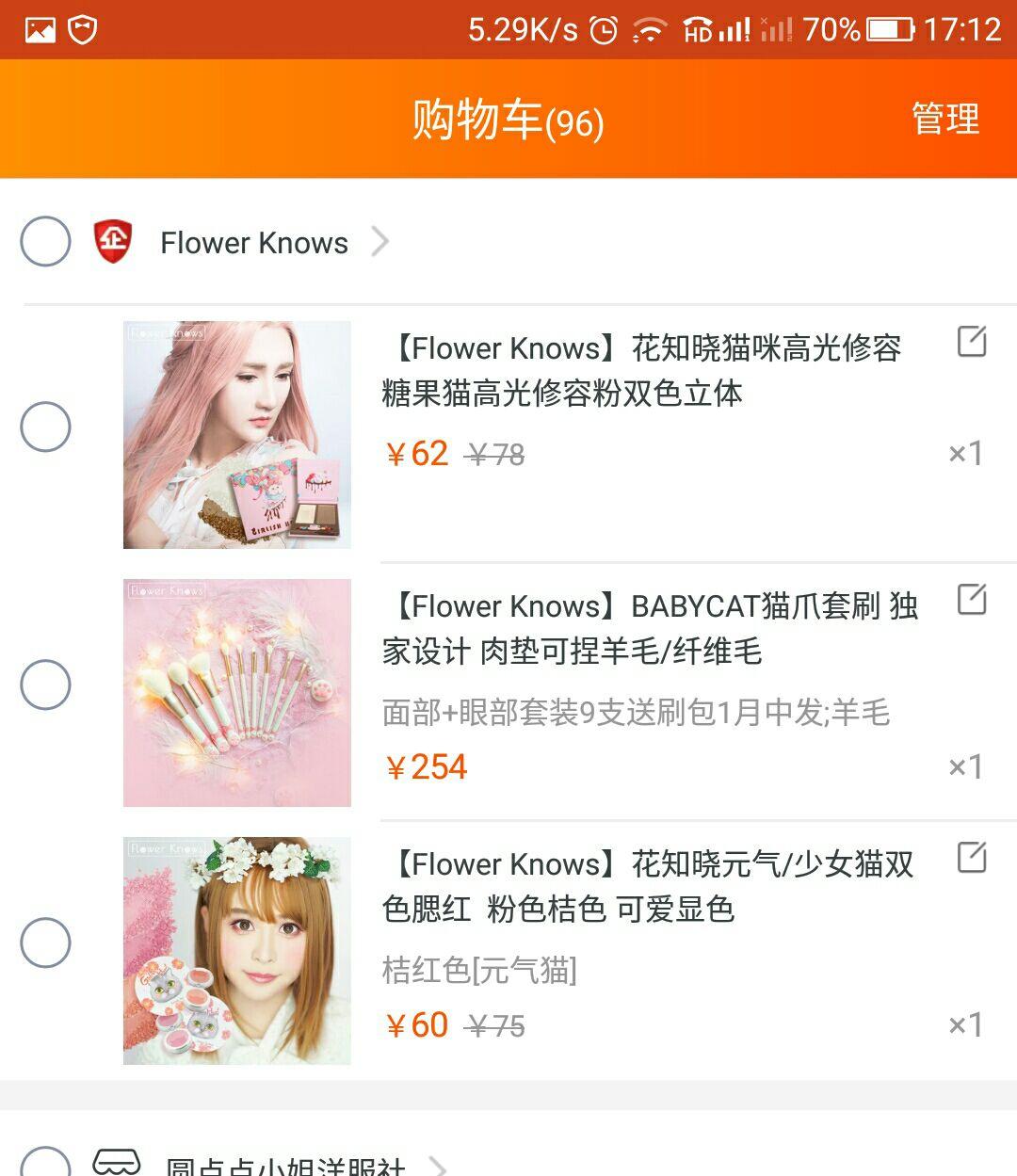Select the BABYCAT猫爪套刷 item
The height and width of the screenshot is (1176, 1017).
45,685
